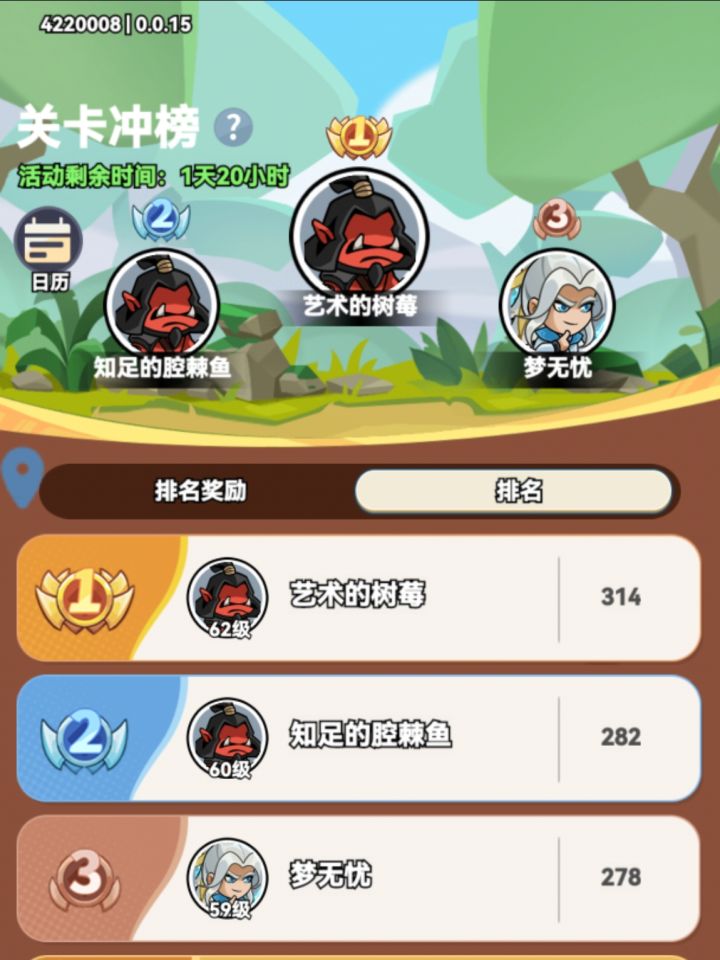The width and height of the screenshot is (720, 960).
Task: Click the 62级 avatar in the first ranking row
Action: coord(227,597)
